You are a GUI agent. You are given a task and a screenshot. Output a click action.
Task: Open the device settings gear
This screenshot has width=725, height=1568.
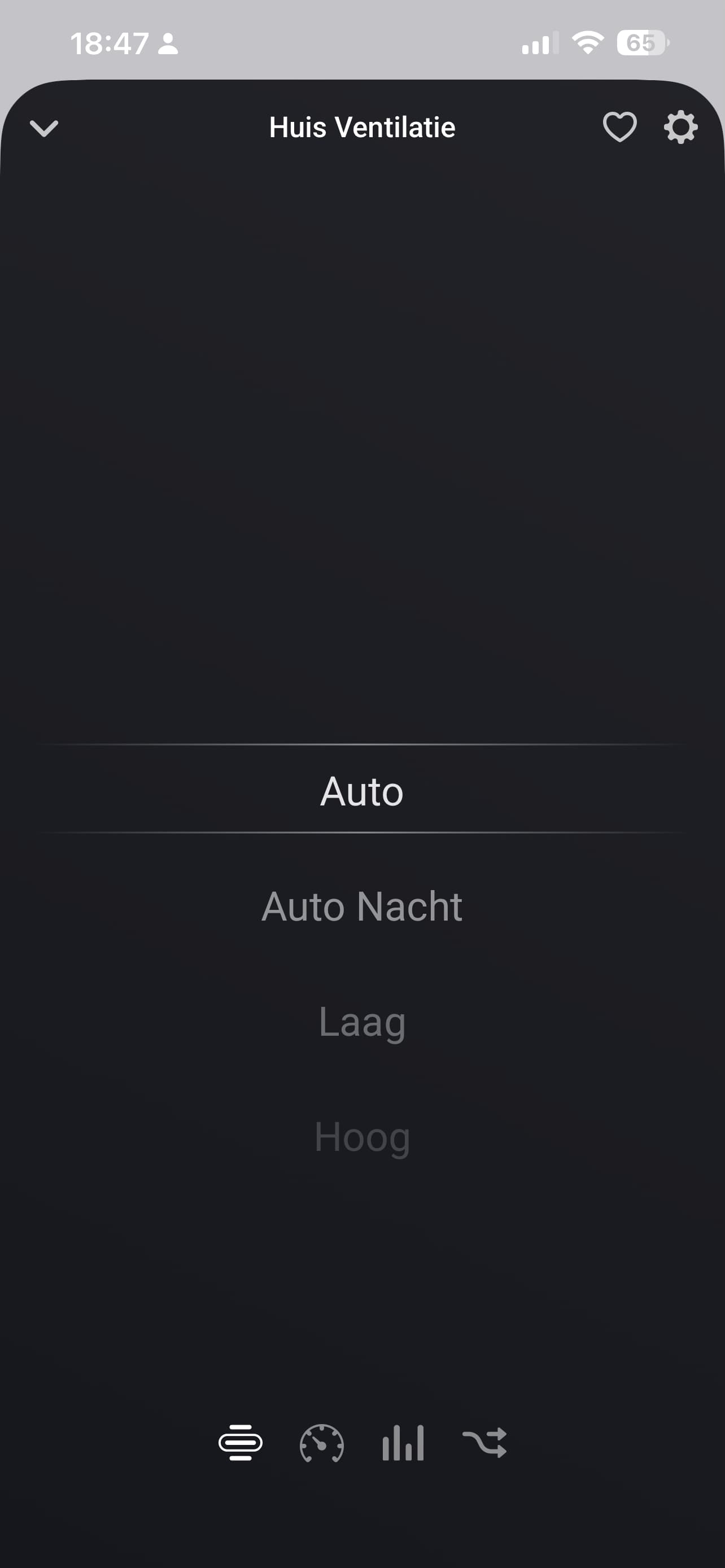coord(680,127)
